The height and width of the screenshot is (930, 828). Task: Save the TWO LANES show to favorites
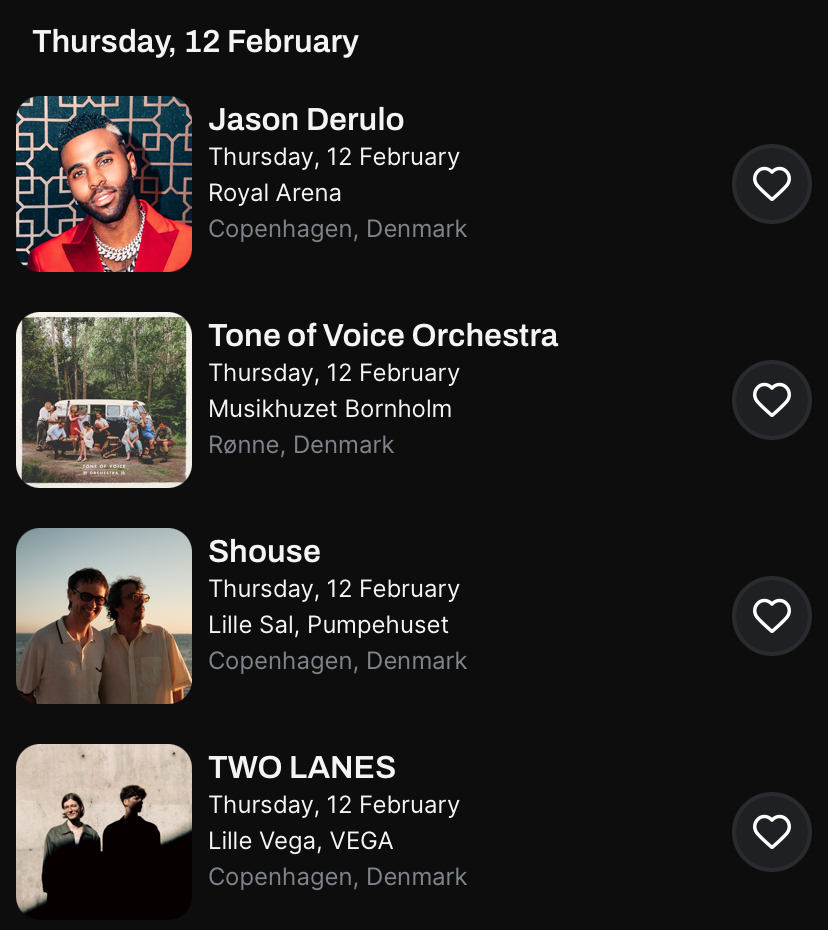point(771,832)
